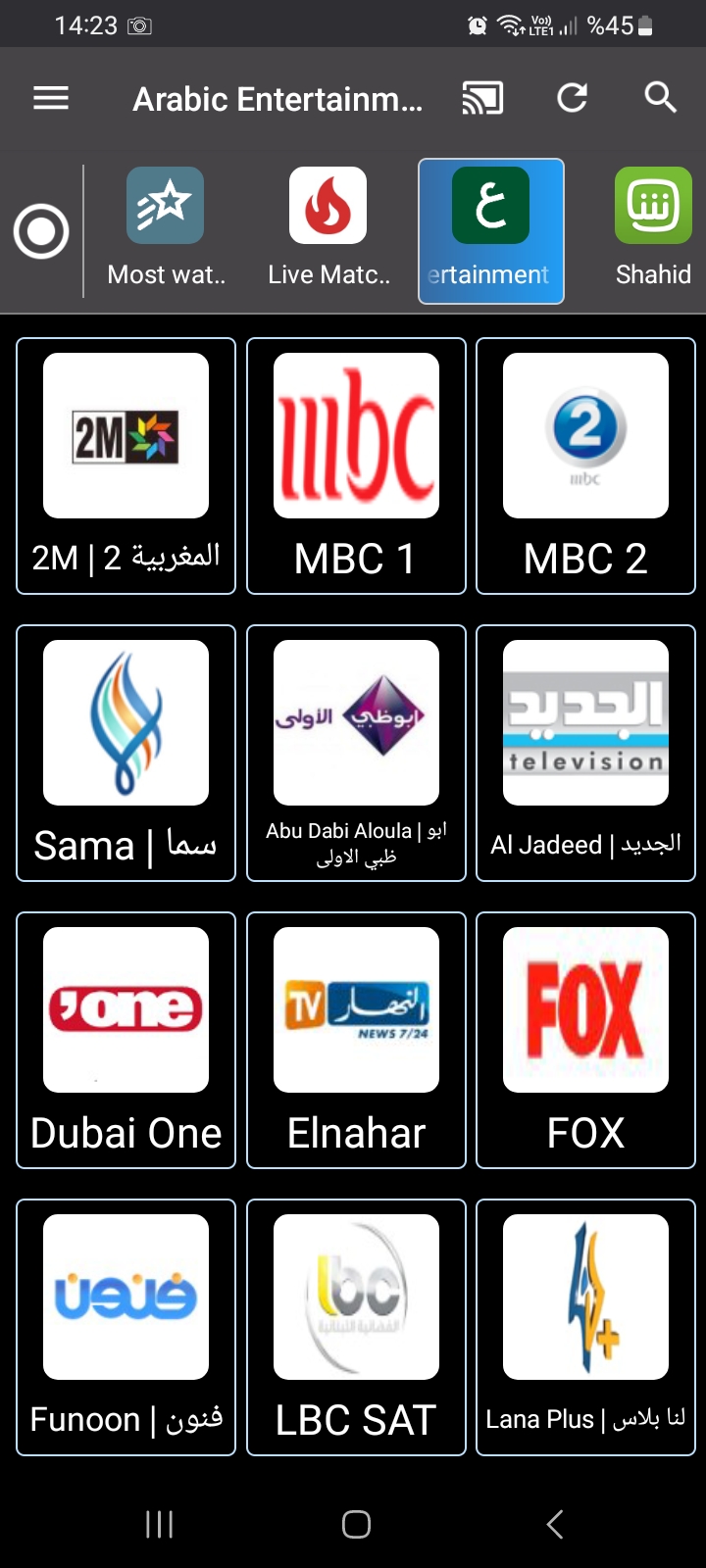Image resolution: width=706 pixels, height=1568 pixels.
Task: Open the search icon
Action: pos(660,97)
